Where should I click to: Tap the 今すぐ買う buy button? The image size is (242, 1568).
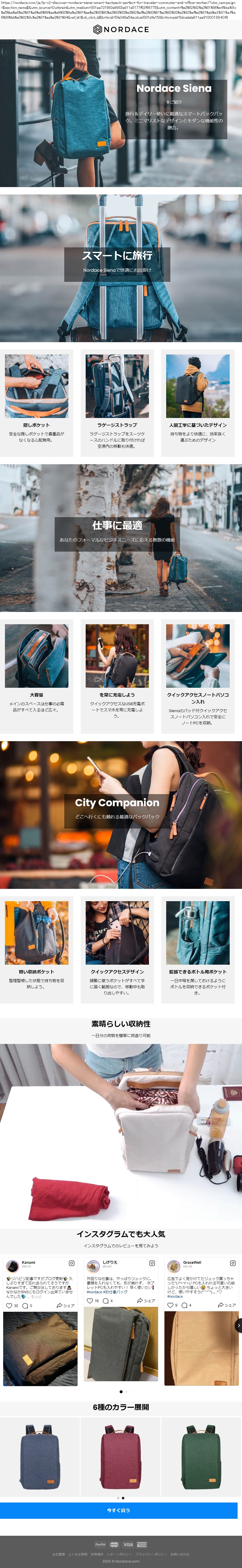point(119,1510)
